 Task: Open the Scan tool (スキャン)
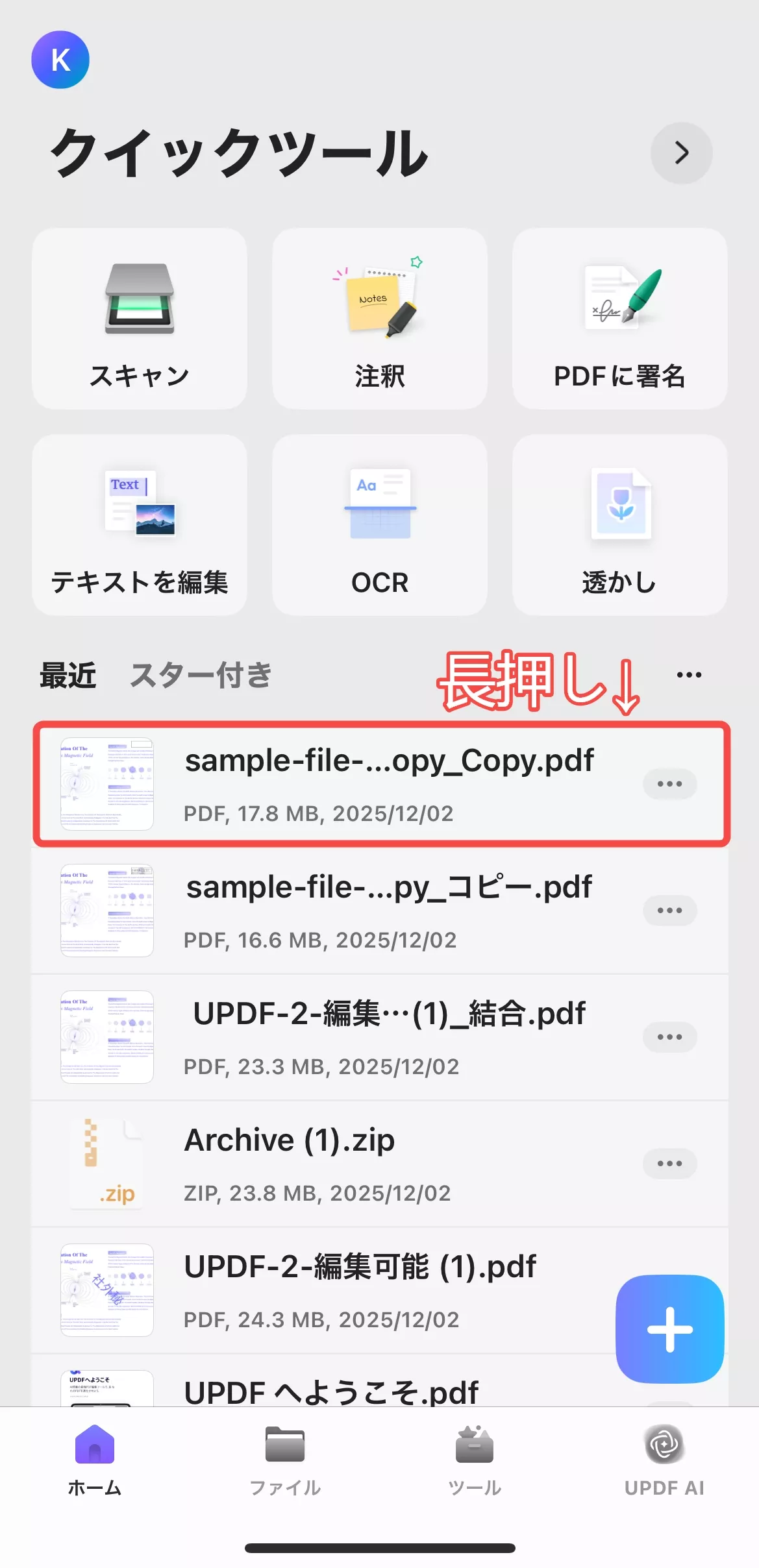coord(140,320)
